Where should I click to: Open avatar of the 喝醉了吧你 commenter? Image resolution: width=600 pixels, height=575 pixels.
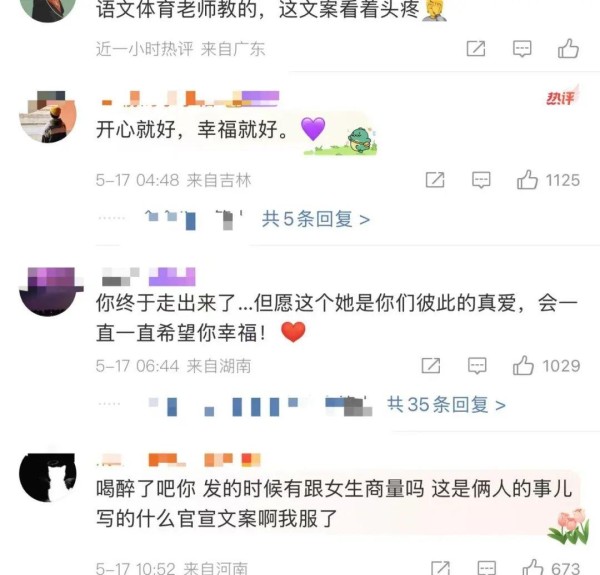[48, 478]
